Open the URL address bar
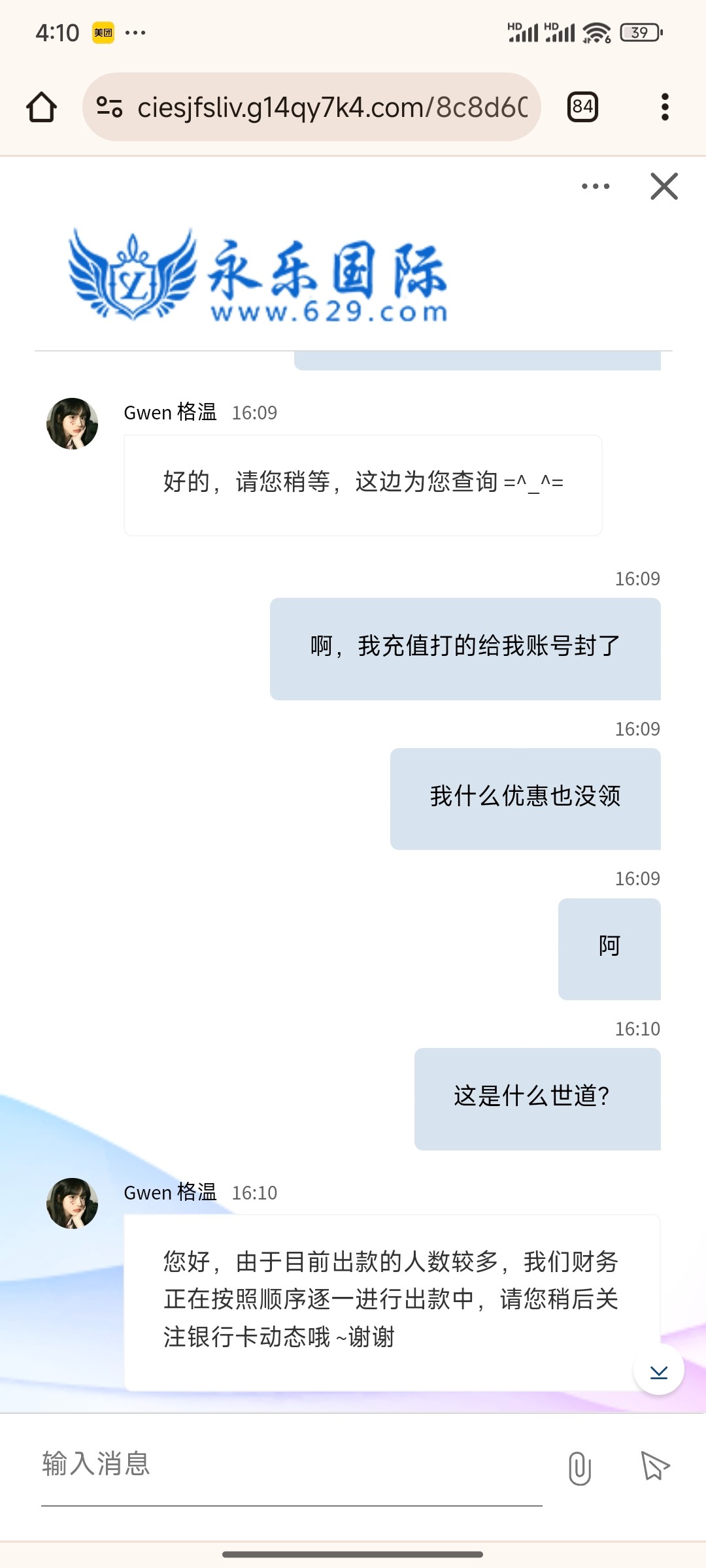This screenshot has width=706, height=1568. point(332,107)
